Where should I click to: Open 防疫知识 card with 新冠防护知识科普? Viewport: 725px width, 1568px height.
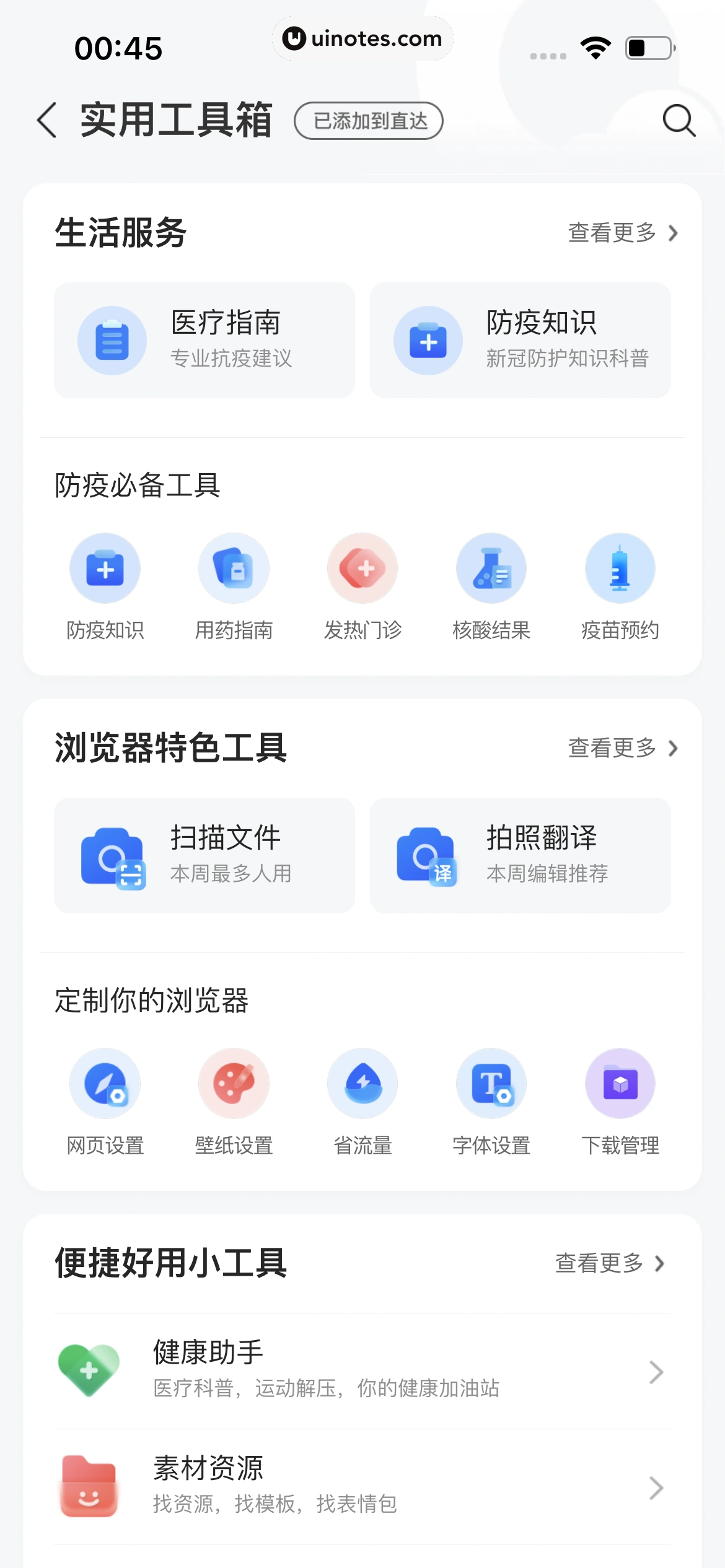[x=521, y=340]
